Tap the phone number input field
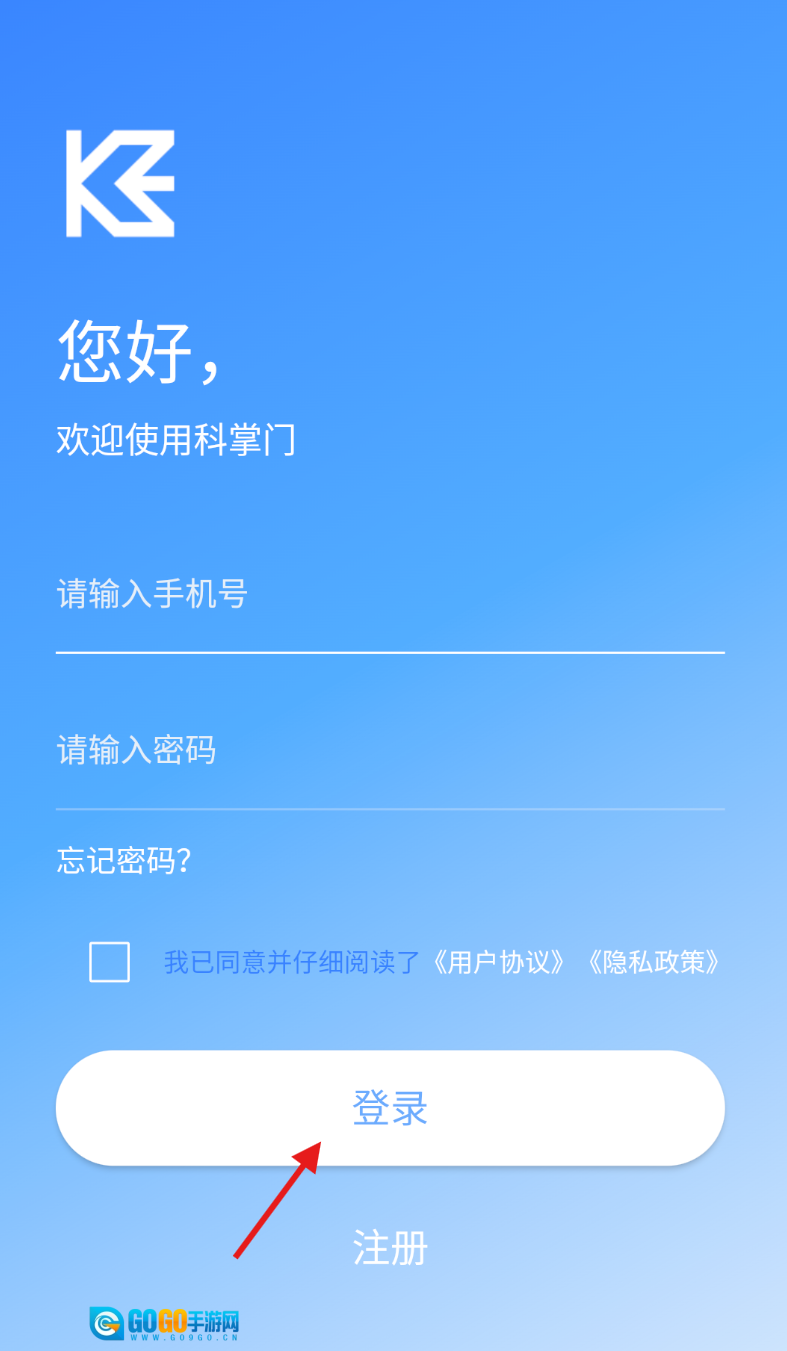This screenshot has height=1351, width=787. (x=390, y=595)
